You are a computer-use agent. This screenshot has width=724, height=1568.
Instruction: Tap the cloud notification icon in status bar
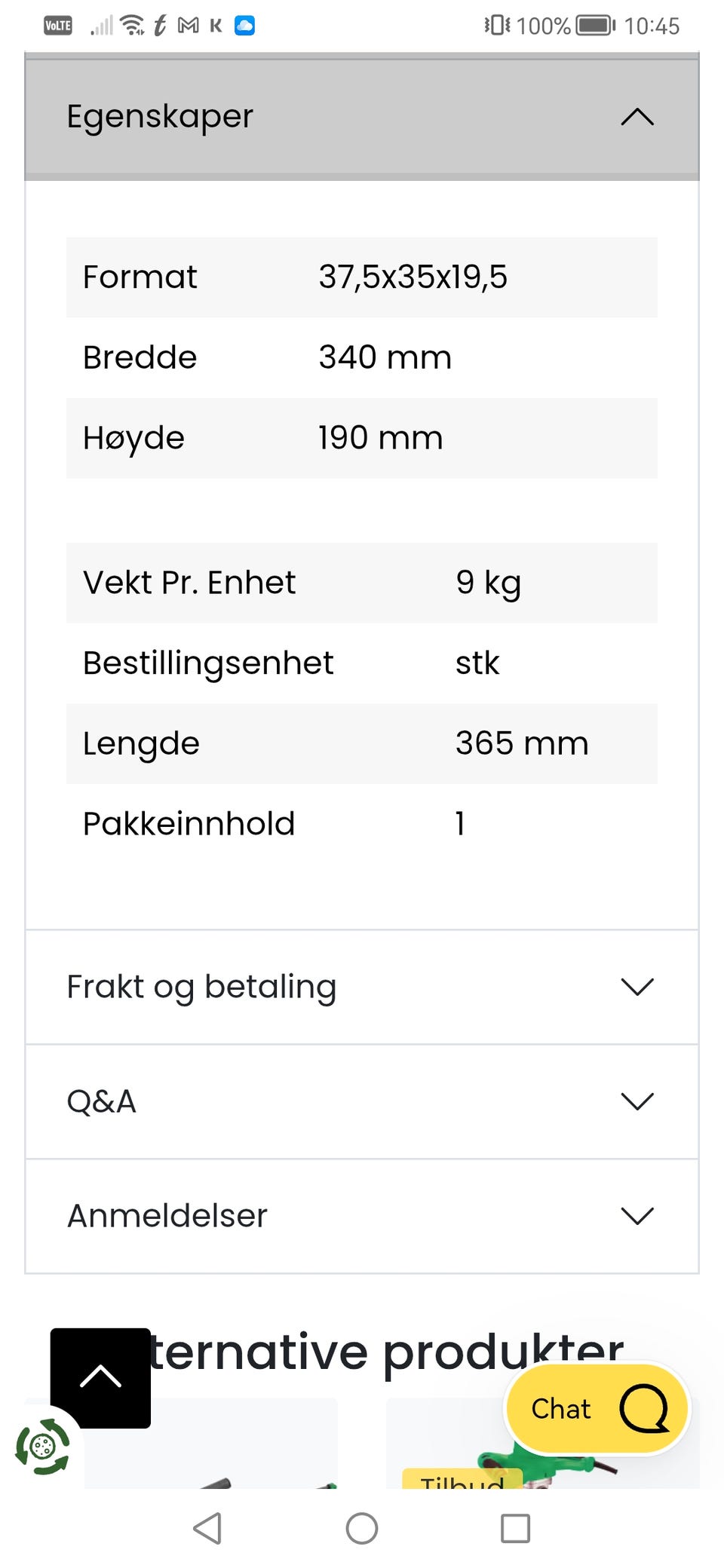(x=244, y=25)
